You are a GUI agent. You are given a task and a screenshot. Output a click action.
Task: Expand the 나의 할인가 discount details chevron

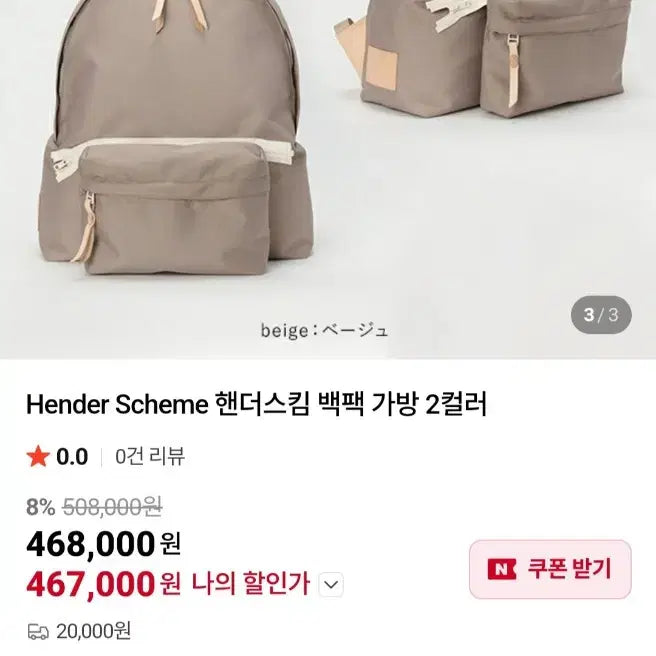[333, 584]
